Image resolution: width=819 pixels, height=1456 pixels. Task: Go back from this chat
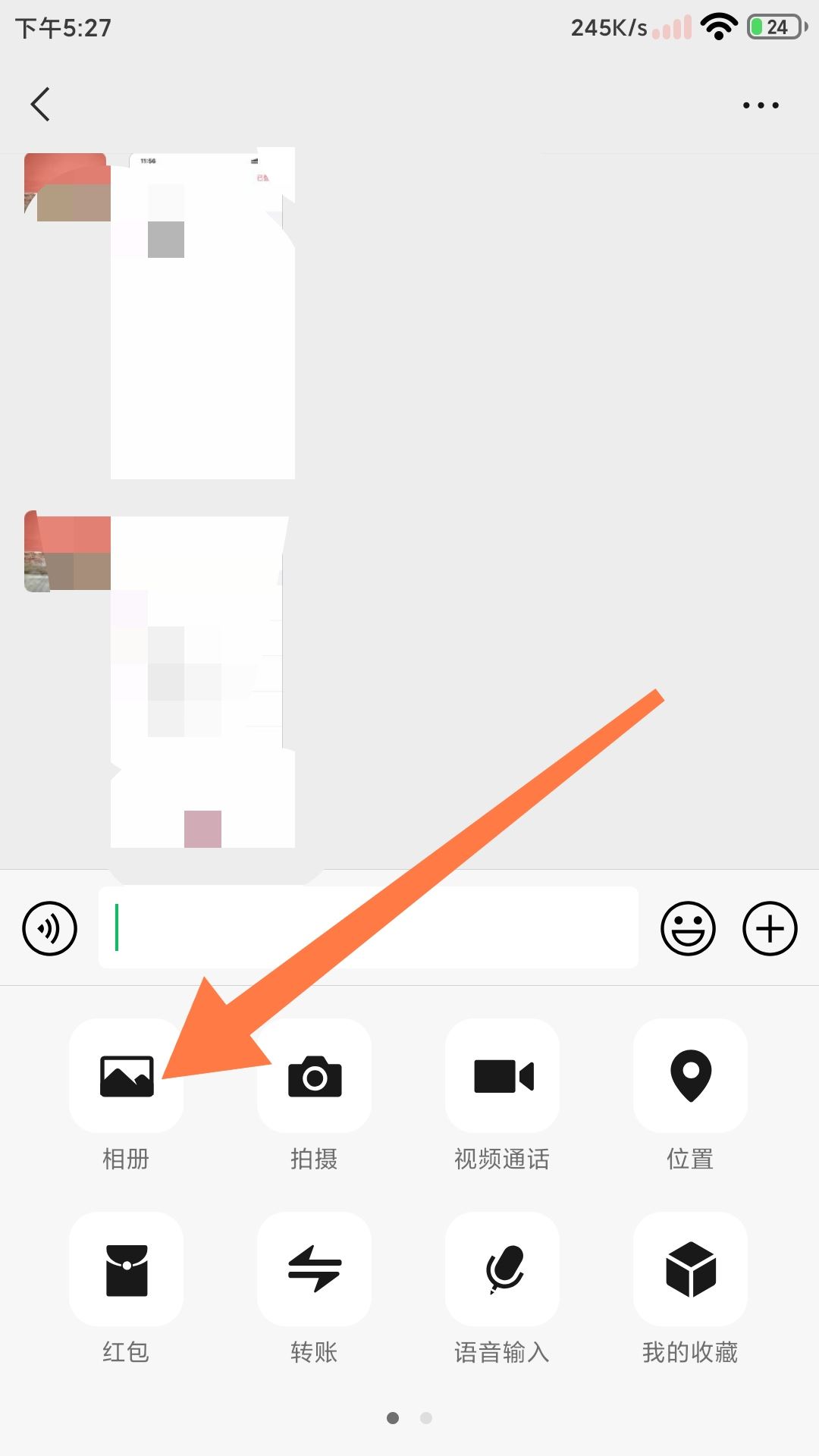[x=41, y=104]
